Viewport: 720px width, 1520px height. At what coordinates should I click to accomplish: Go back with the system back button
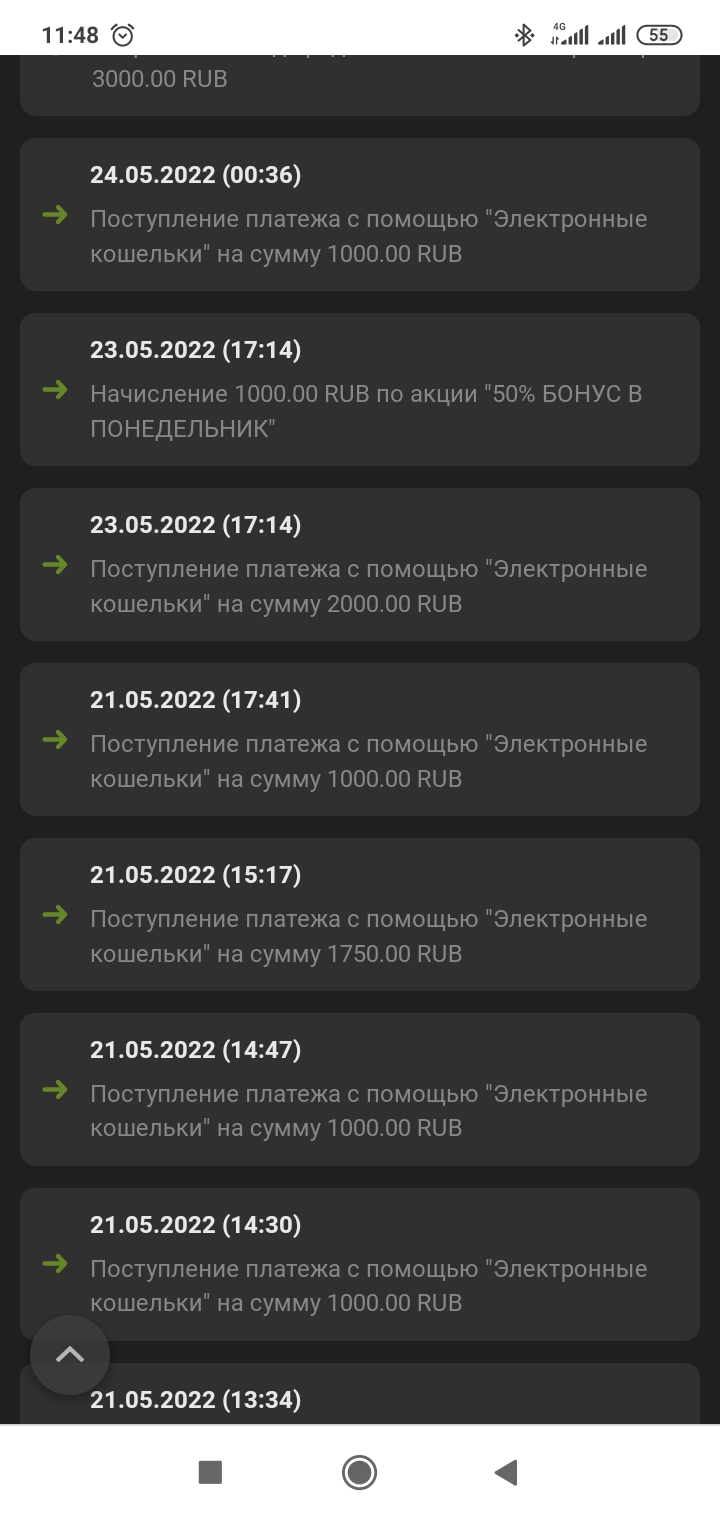tap(506, 1472)
